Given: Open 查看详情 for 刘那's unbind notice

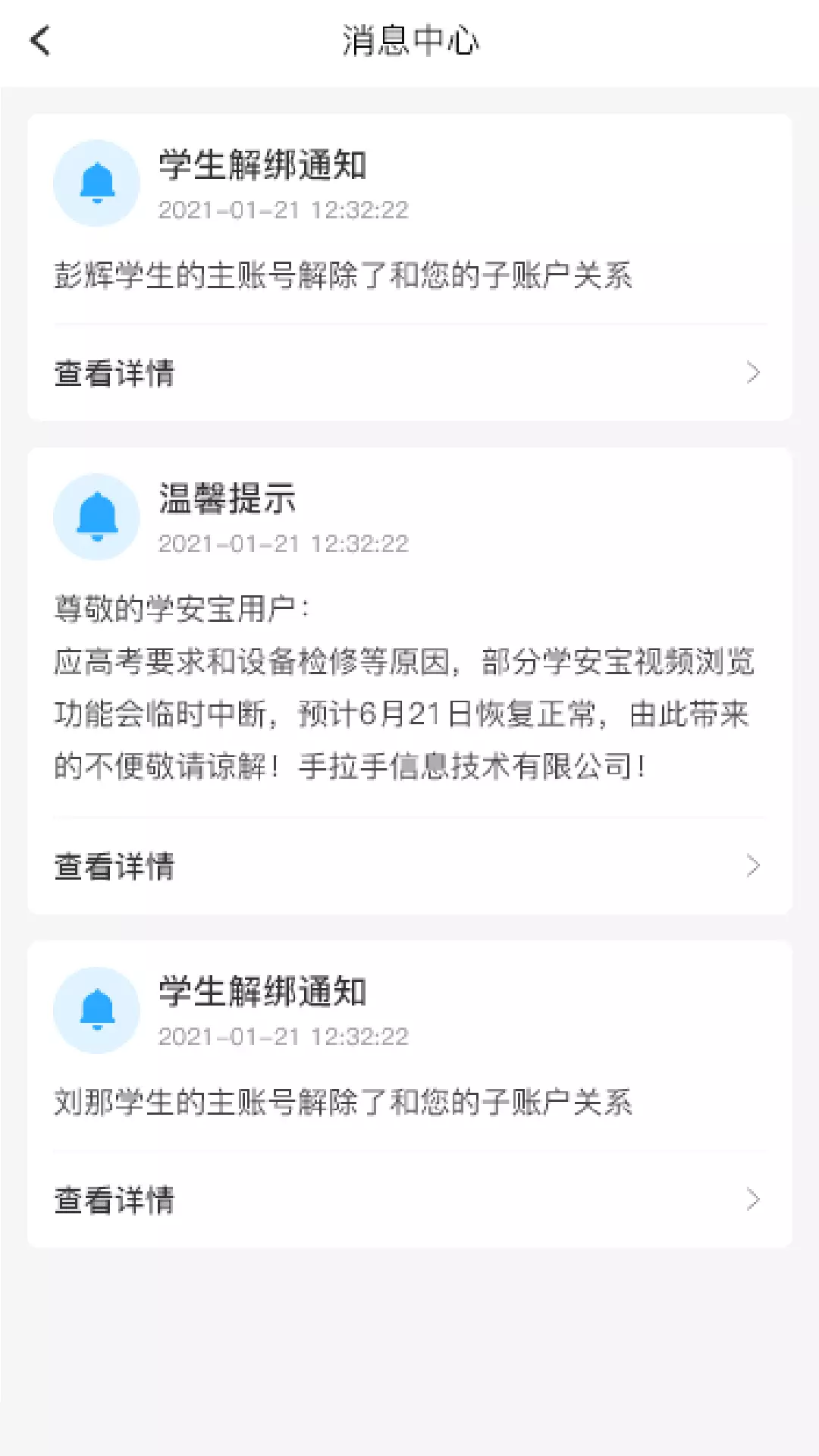Looking at the screenshot, I should coord(409,1200).
